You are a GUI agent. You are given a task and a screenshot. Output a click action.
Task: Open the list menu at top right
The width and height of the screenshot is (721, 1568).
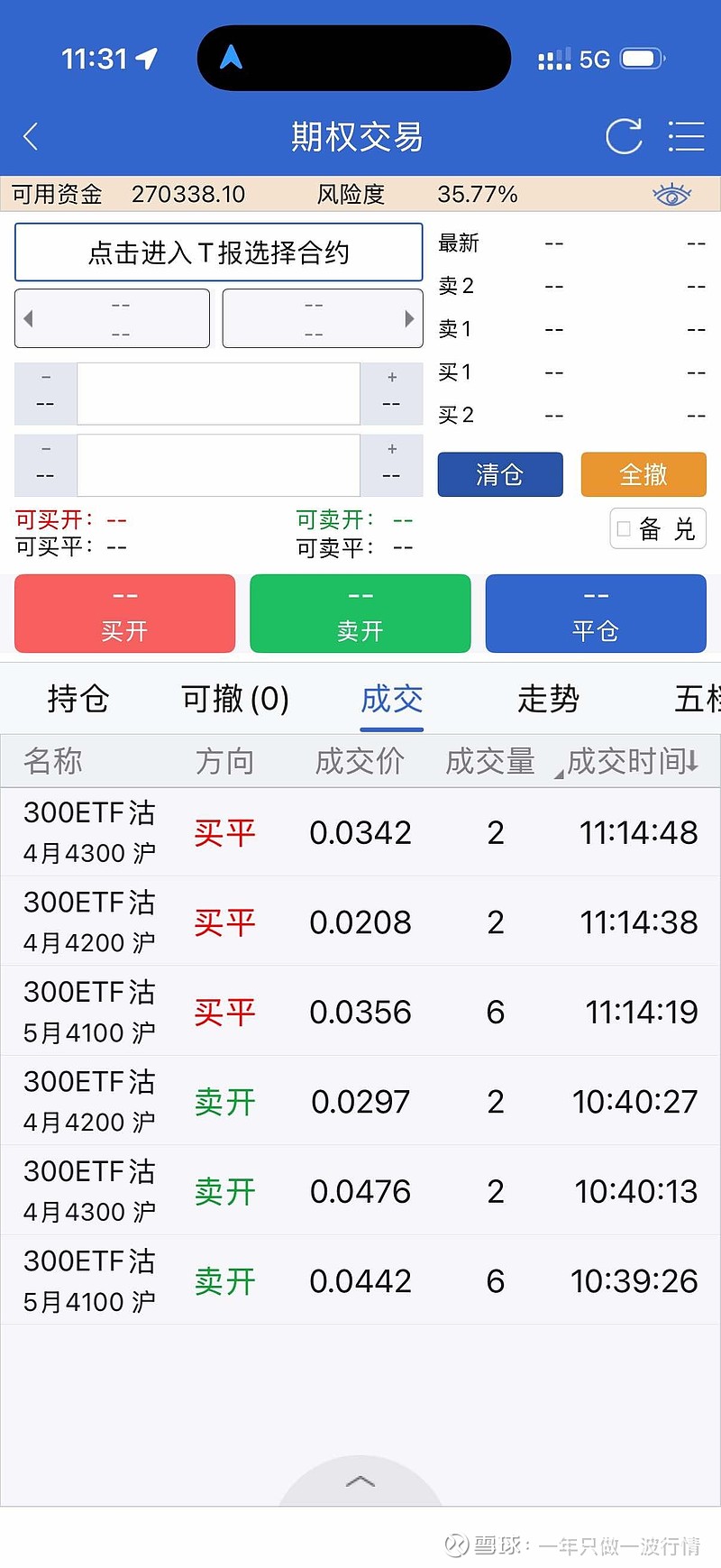coord(686,136)
